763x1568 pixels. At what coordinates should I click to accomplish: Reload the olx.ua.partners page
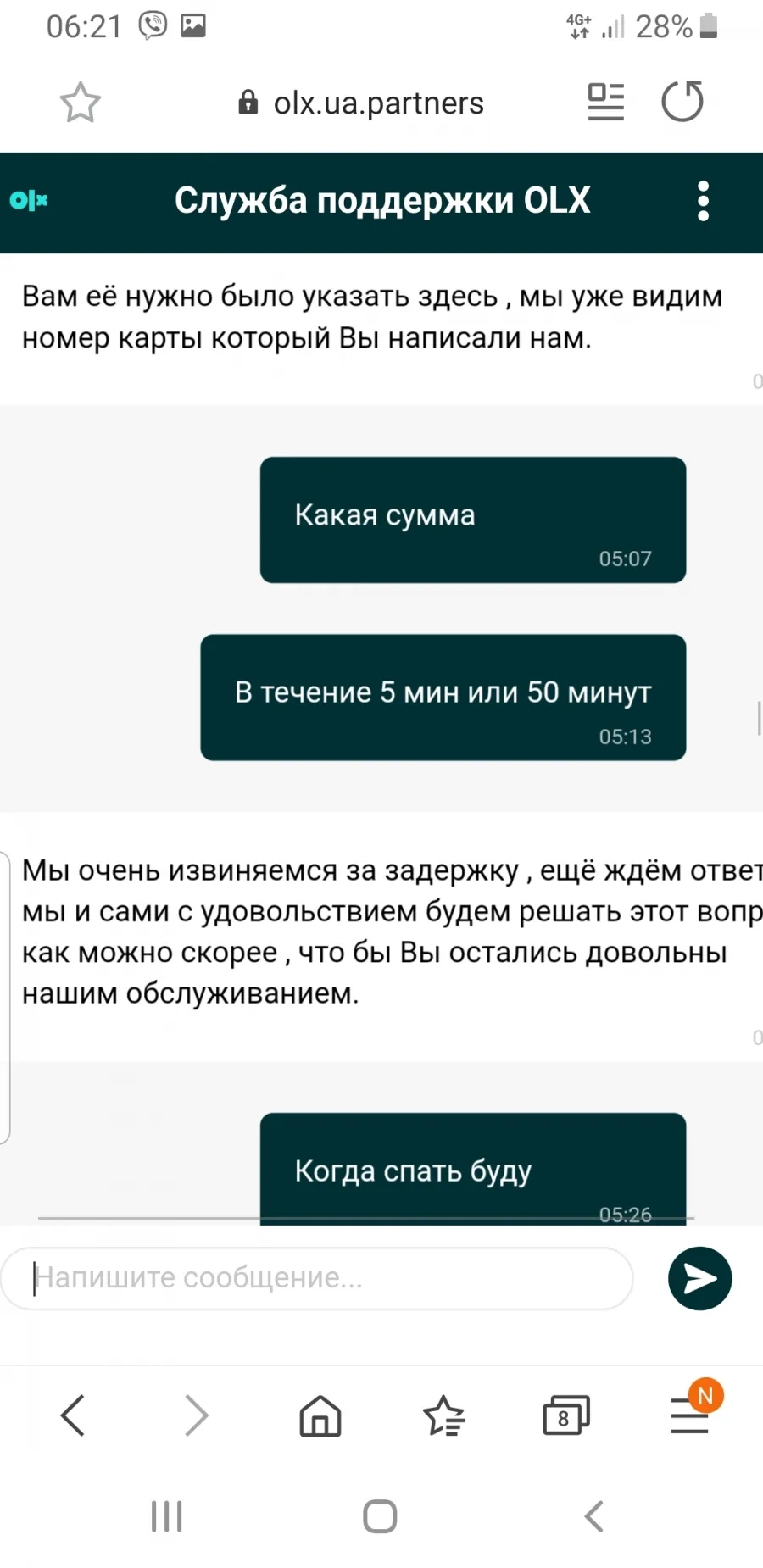(x=682, y=102)
